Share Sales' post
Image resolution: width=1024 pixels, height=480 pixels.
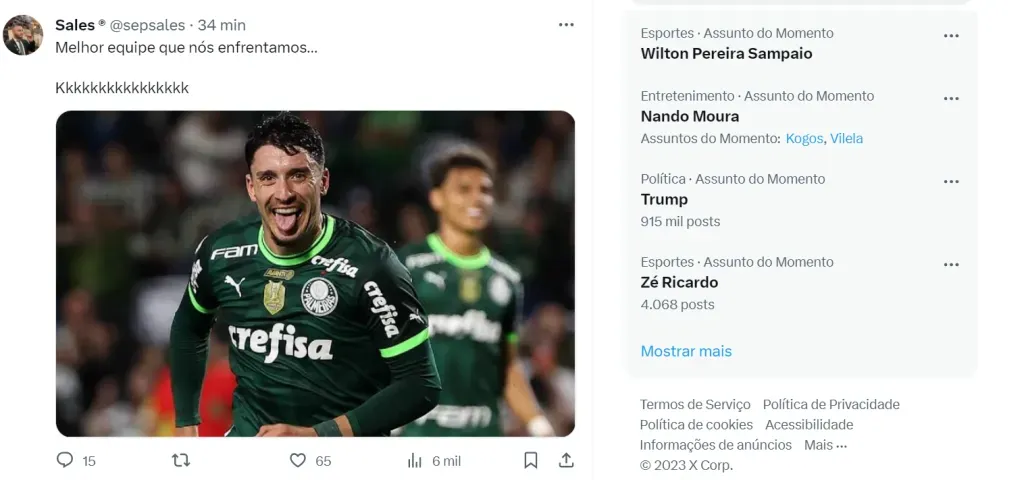pos(566,460)
